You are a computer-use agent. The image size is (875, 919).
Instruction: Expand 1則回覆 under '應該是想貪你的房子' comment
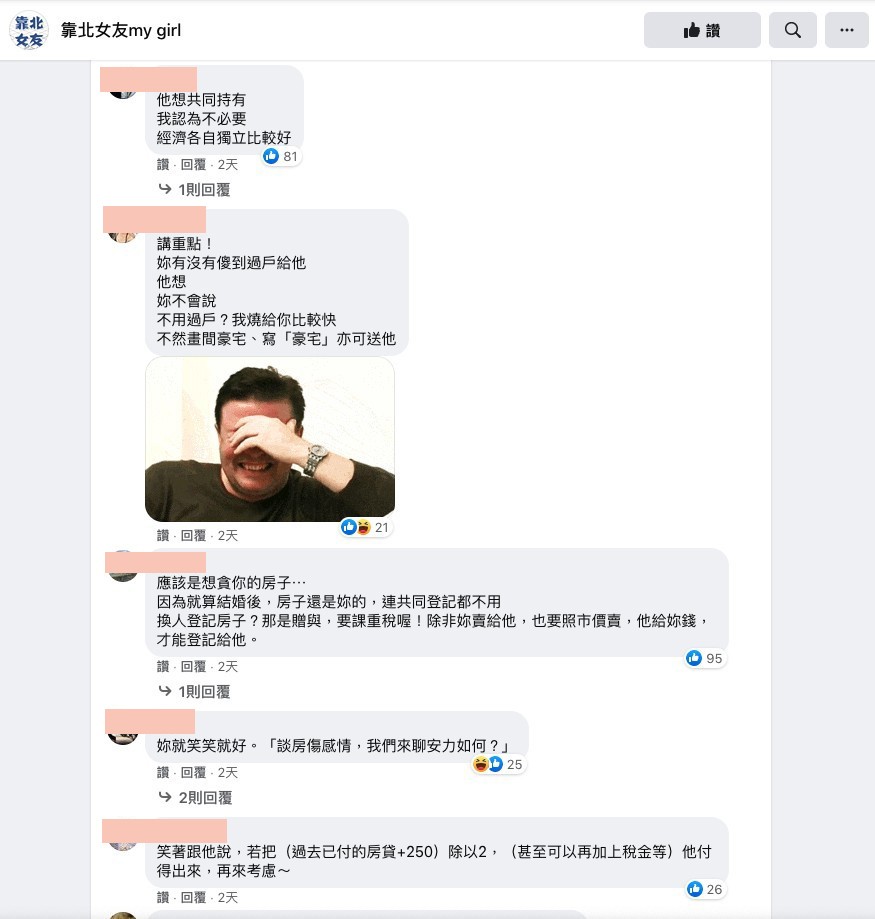click(201, 691)
